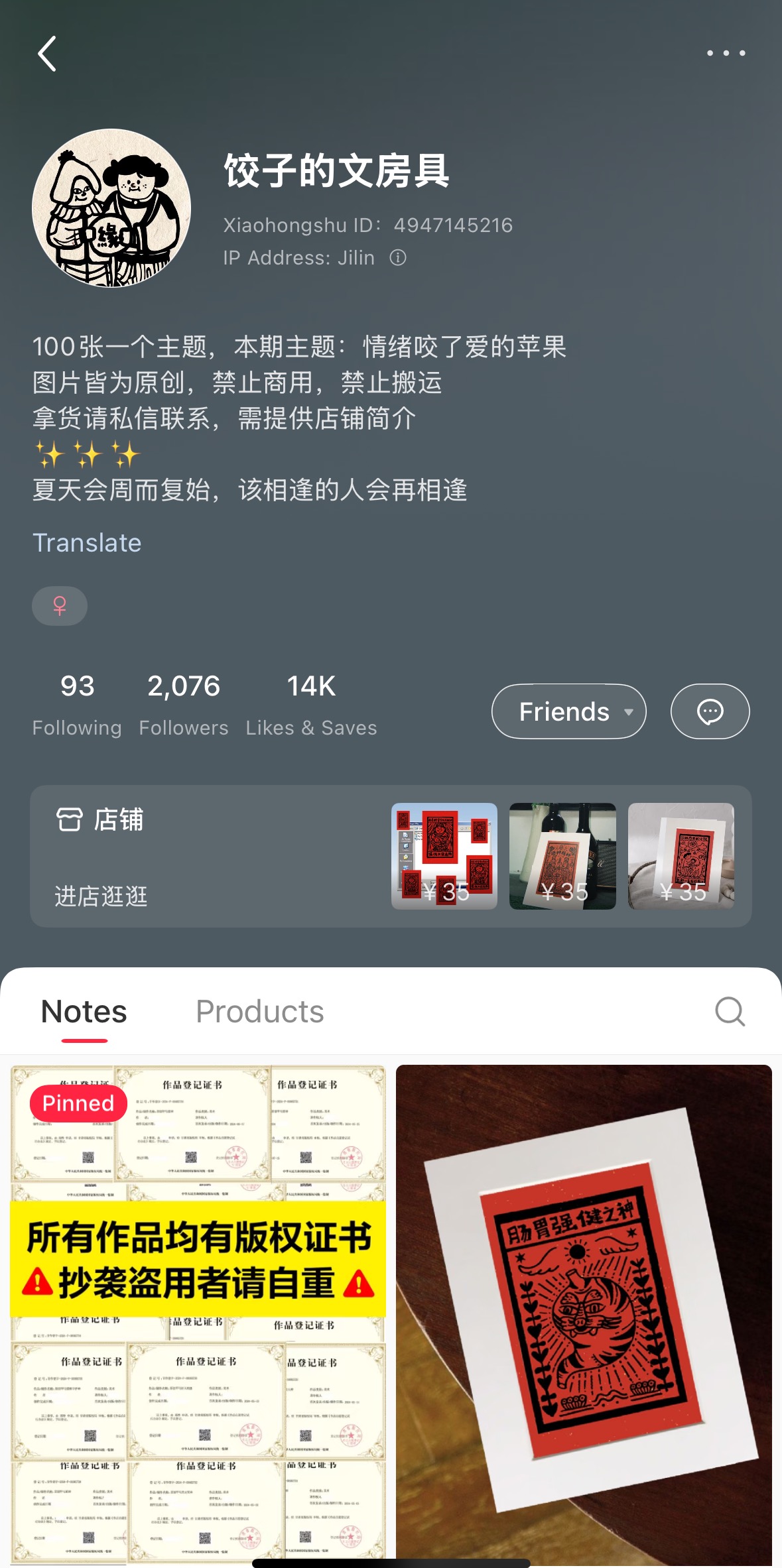Translate the profile bio
782x1568 pixels.
point(87,543)
